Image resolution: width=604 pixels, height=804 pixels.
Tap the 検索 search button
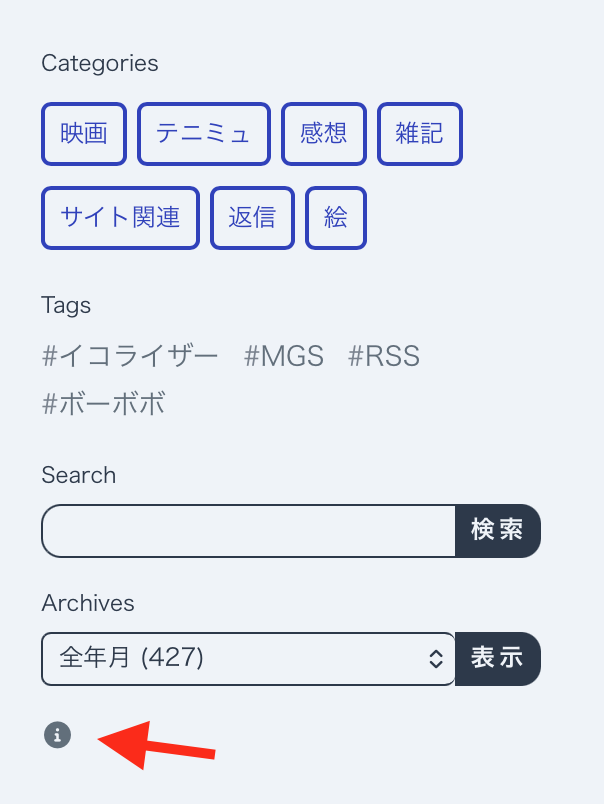(498, 531)
